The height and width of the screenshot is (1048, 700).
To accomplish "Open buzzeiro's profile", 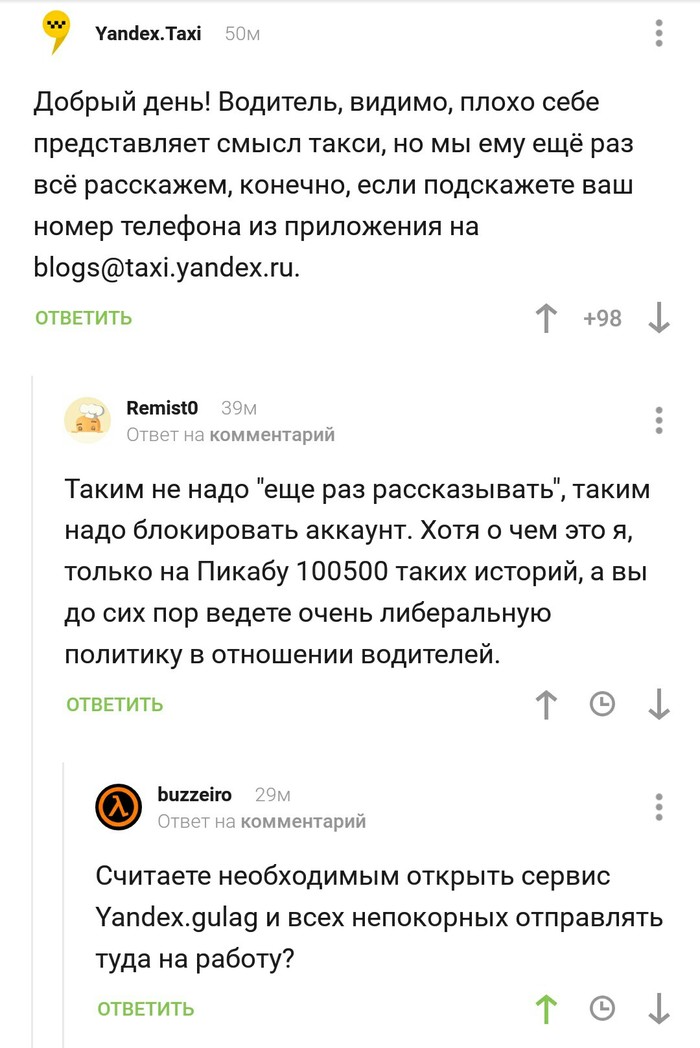I will tap(194, 795).
